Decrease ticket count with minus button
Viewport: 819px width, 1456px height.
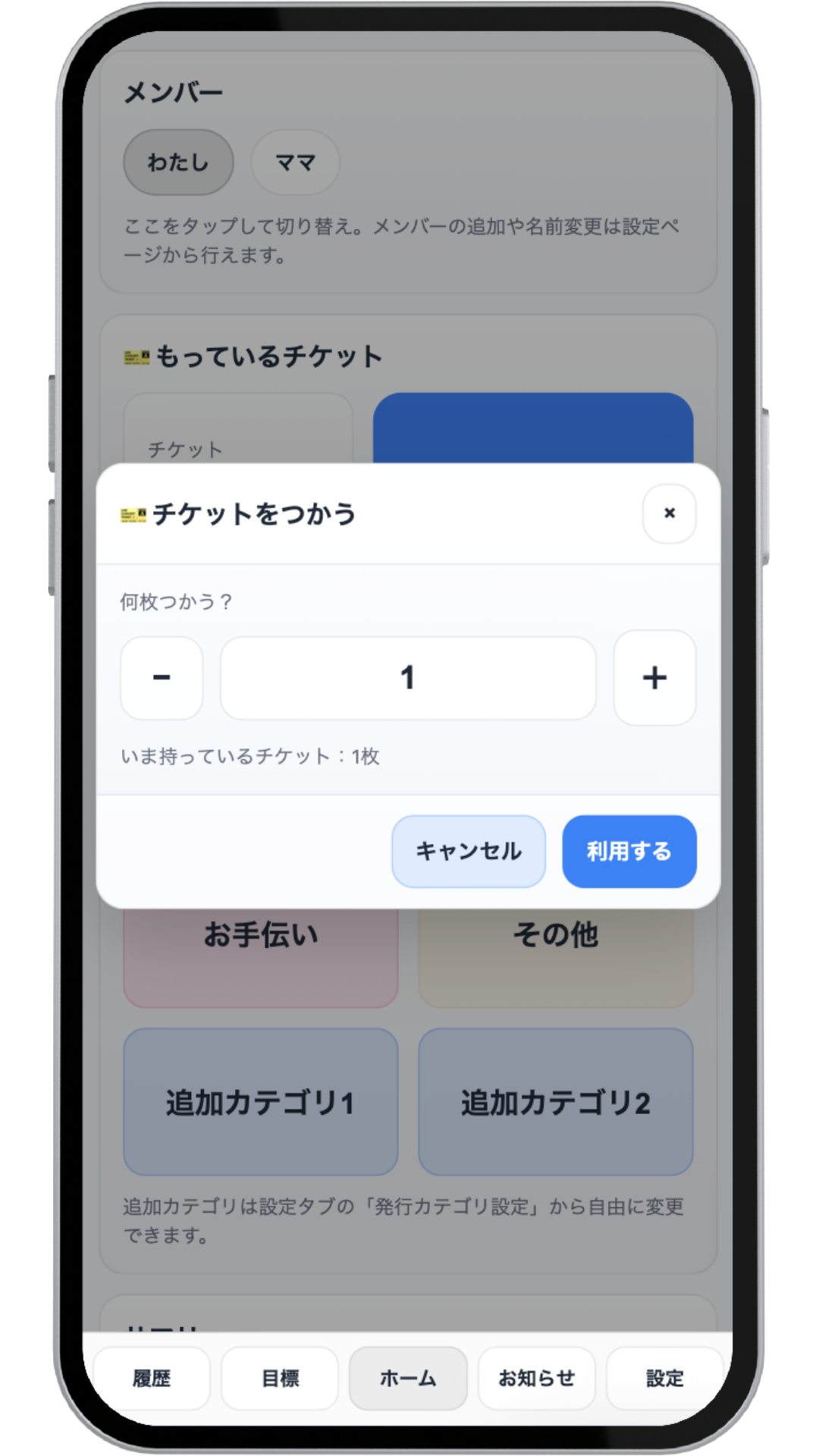pos(162,677)
